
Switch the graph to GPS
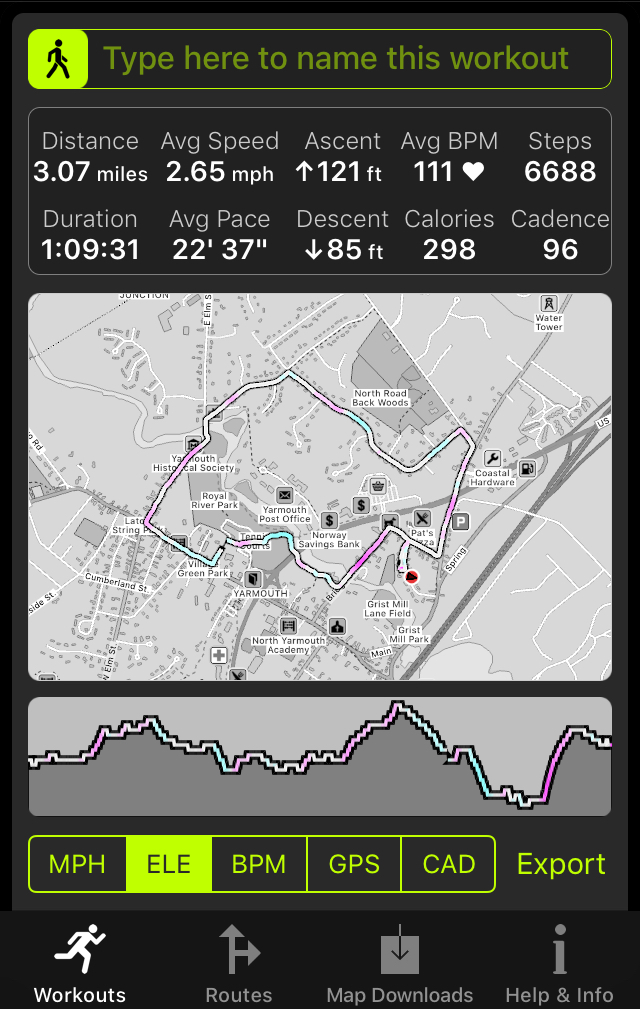(354, 864)
